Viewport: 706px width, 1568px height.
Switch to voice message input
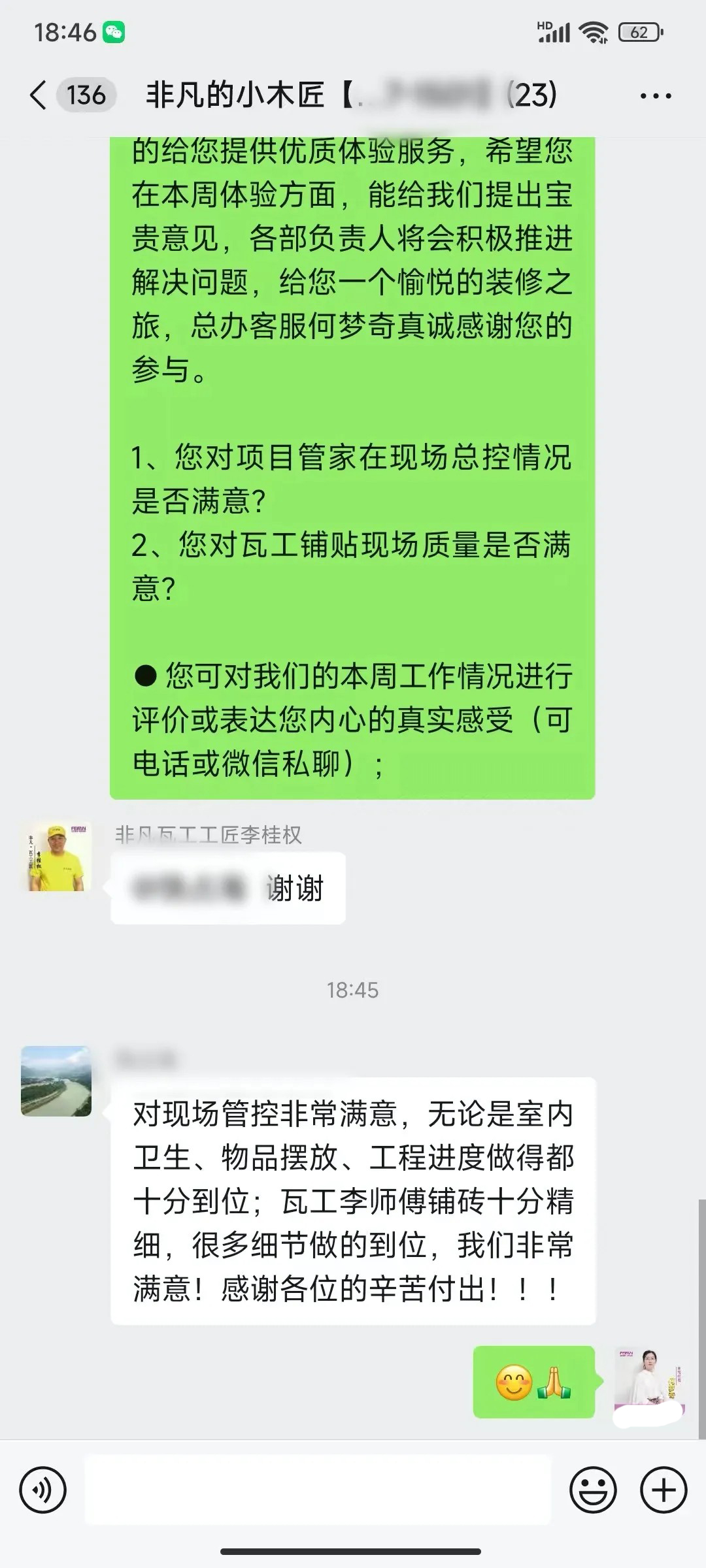coord(43,1490)
